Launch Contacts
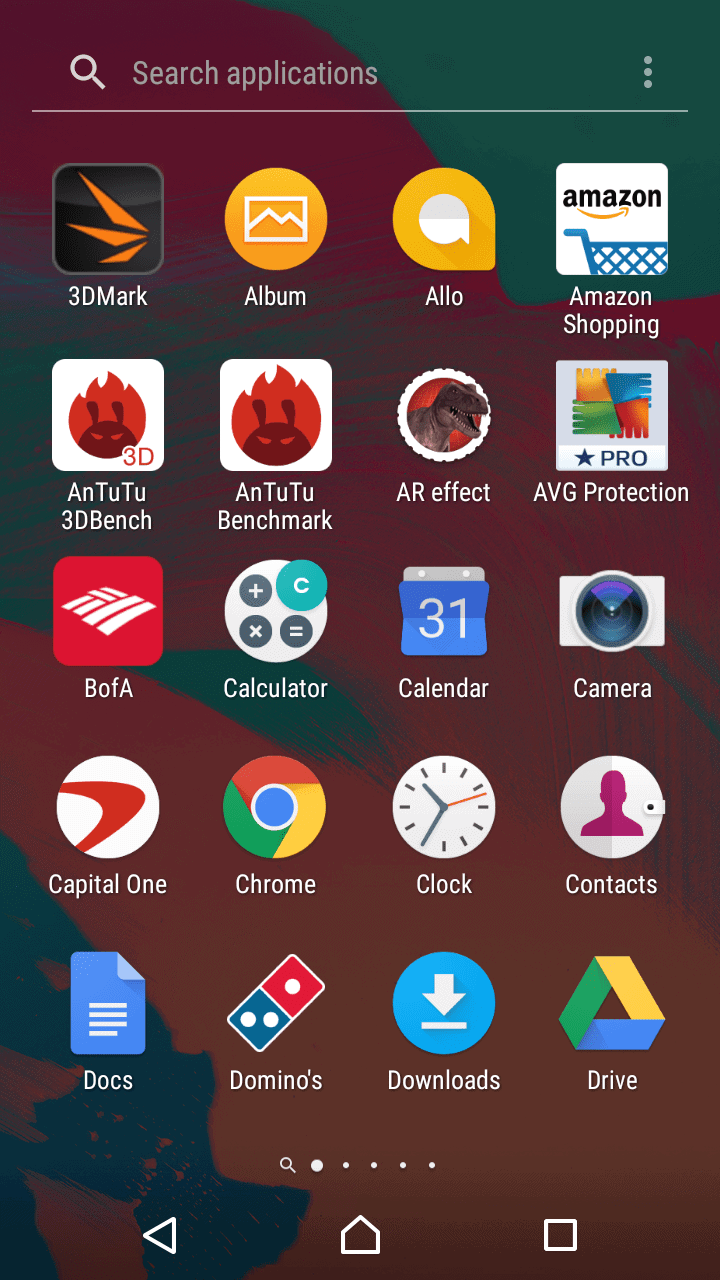Viewport: 720px width, 1280px height. pyautogui.click(x=612, y=808)
